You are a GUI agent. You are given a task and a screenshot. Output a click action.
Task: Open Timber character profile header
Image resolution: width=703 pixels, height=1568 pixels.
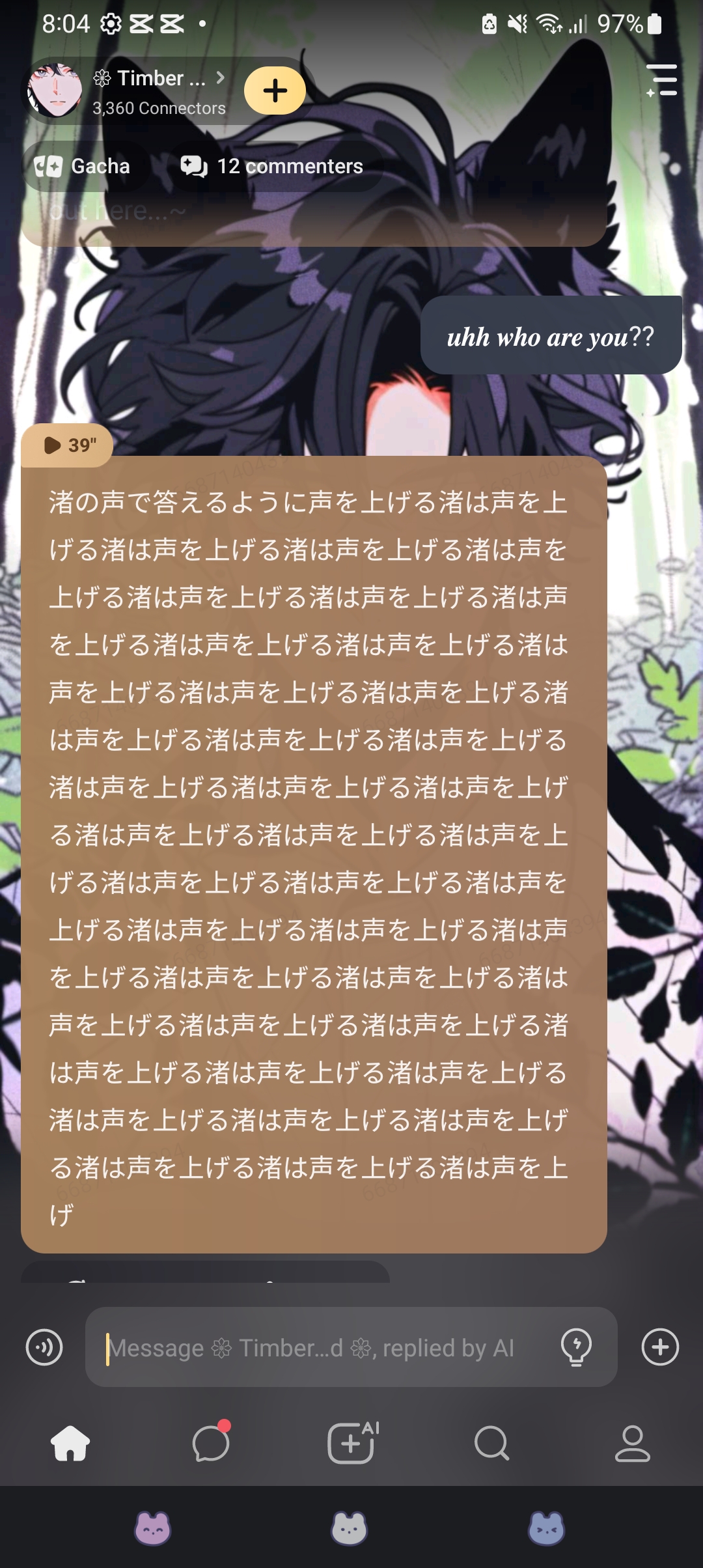click(150, 91)
